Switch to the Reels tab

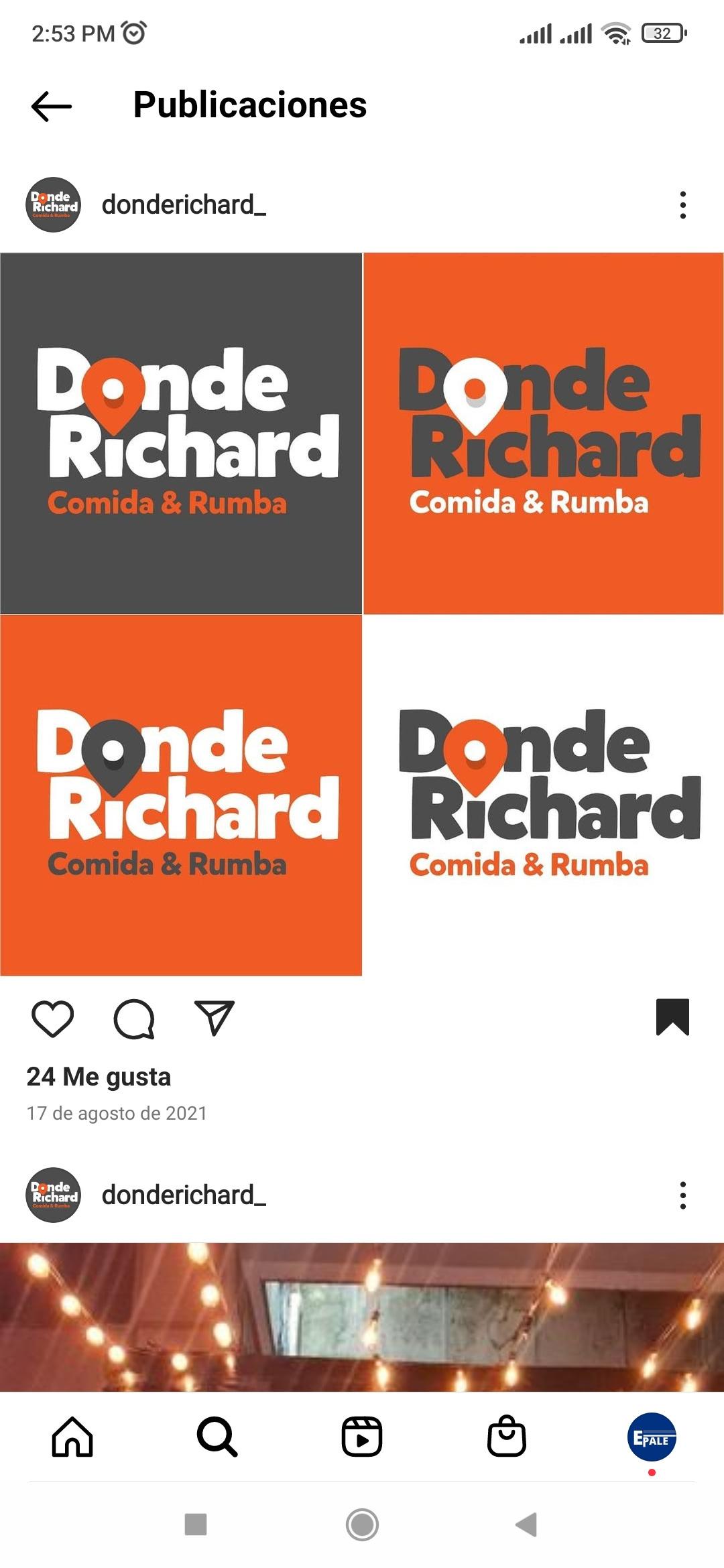pos(362,1437)
